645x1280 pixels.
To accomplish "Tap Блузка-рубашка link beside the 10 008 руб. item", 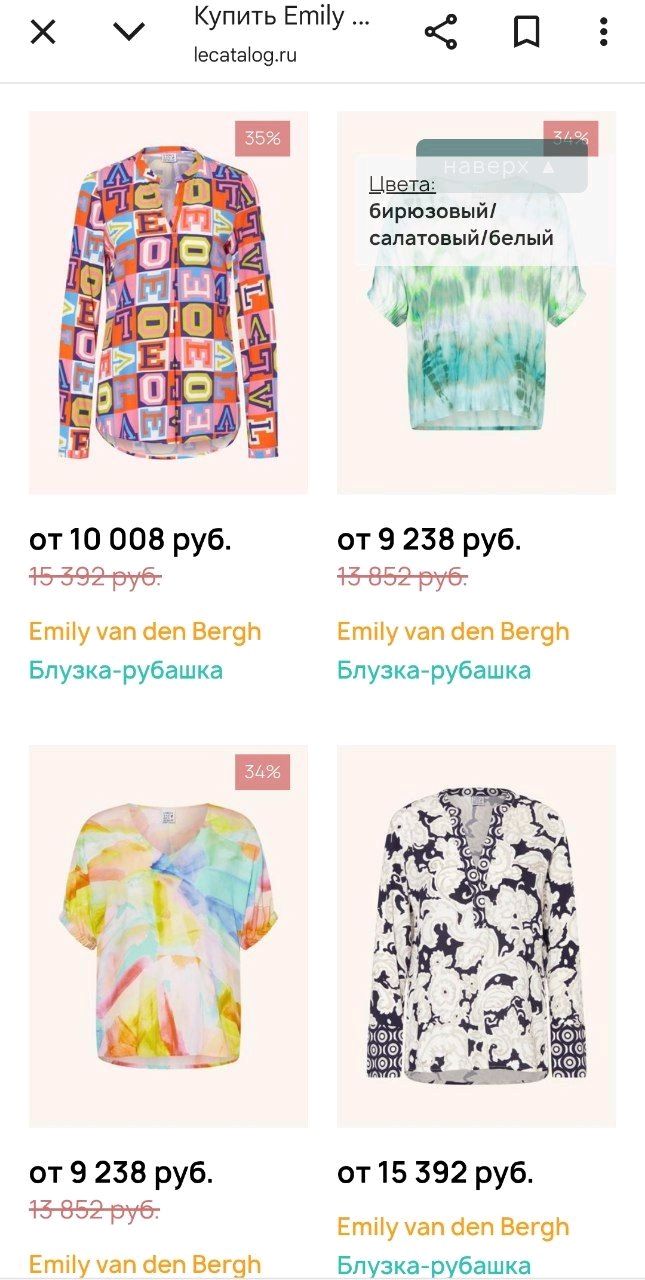I will (434, 670).
